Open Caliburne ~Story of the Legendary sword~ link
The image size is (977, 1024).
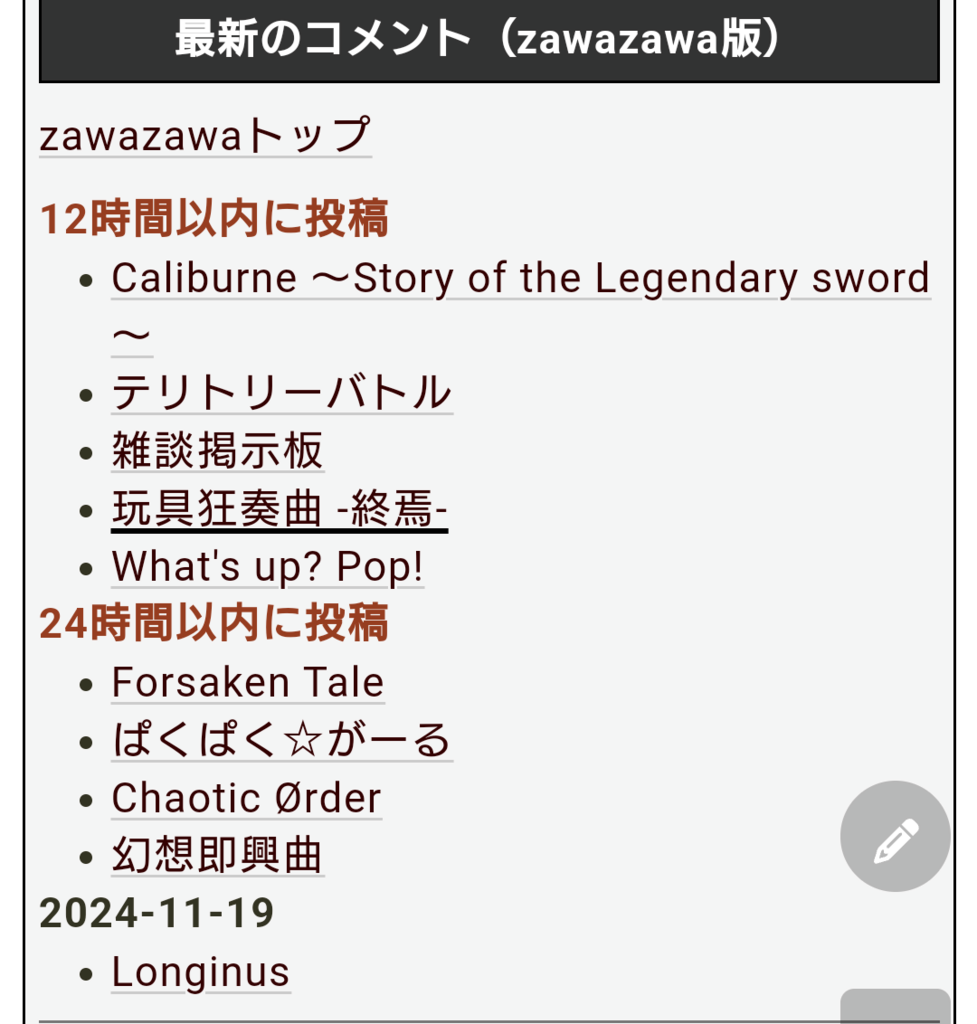[x=520, y=278]
